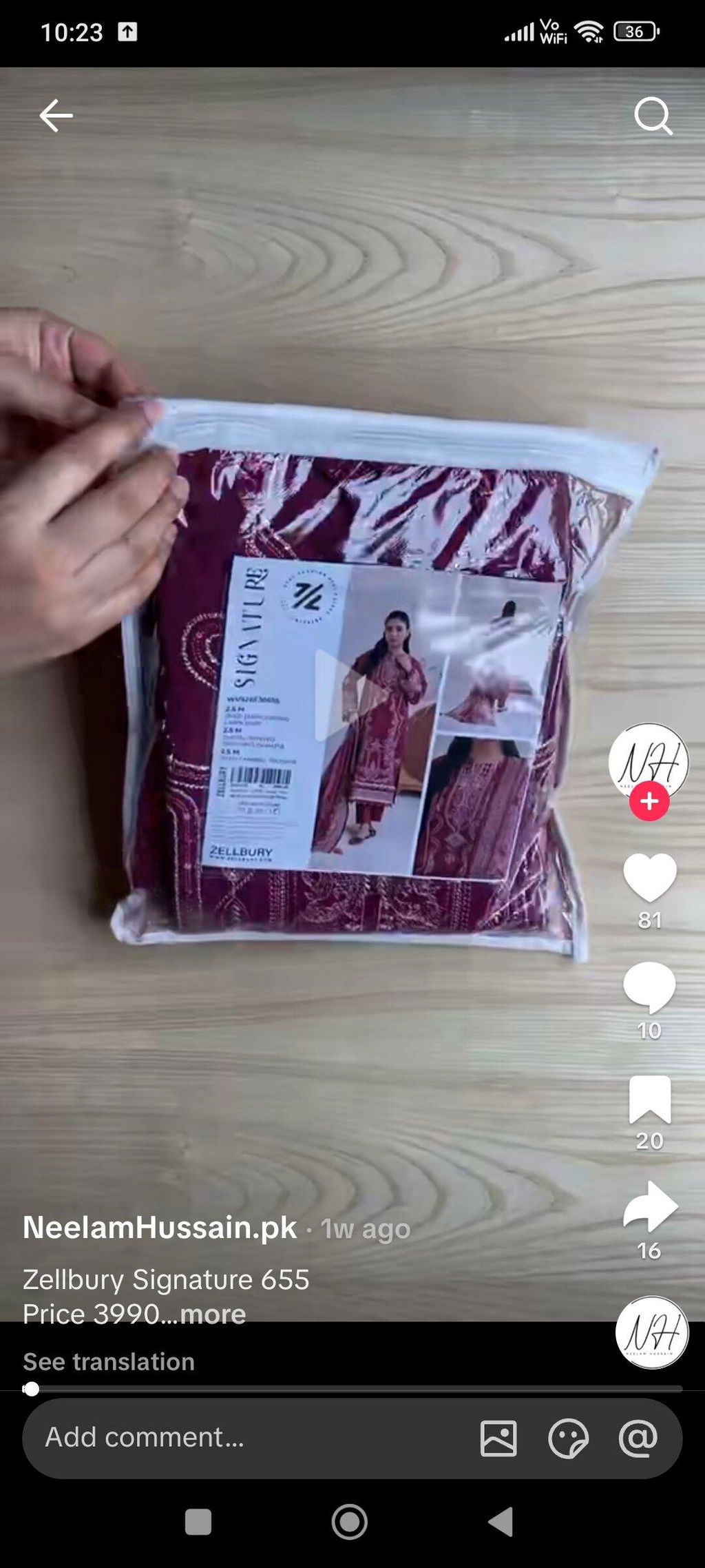Open search with the magnifier icon
The image size is (705, 1568).
click(x=653, y=115)
